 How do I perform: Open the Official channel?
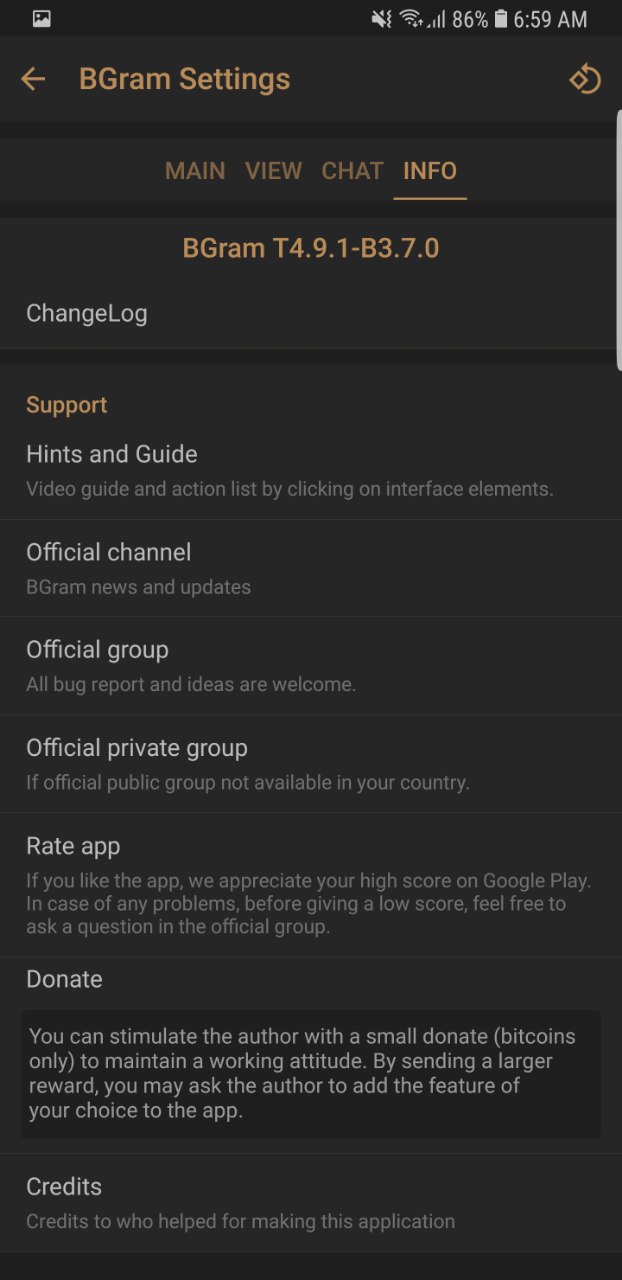click(311, 568)
